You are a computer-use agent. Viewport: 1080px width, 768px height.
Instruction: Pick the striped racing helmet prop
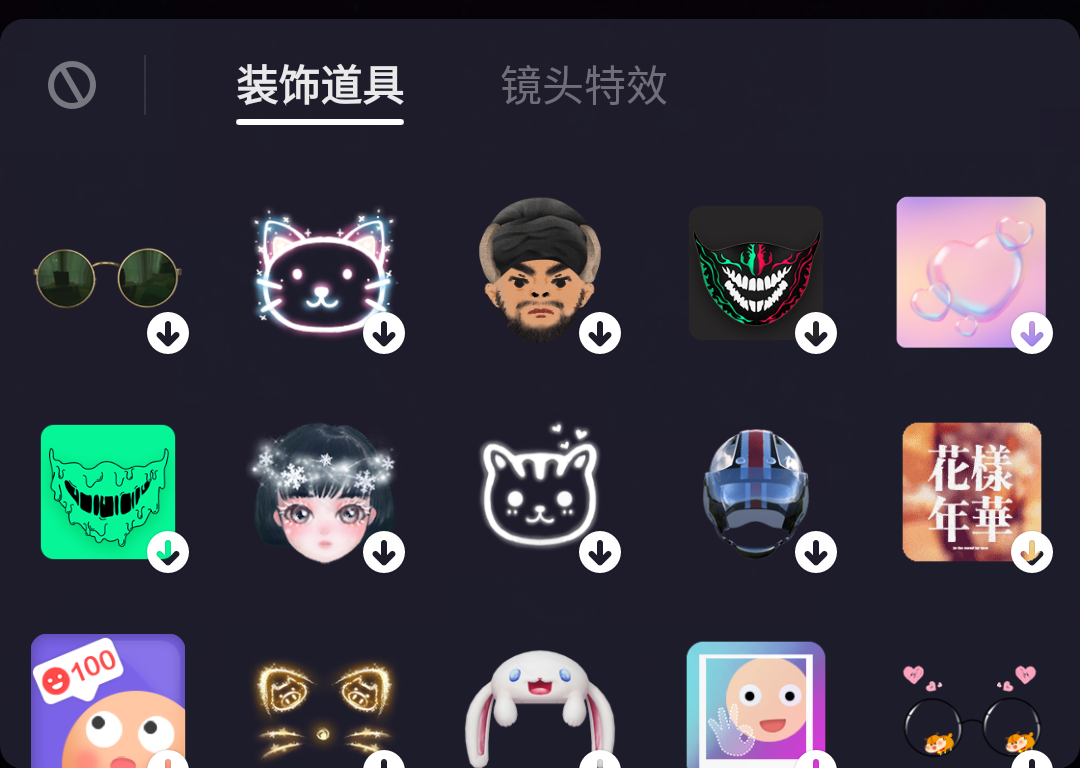coord(756,490)
